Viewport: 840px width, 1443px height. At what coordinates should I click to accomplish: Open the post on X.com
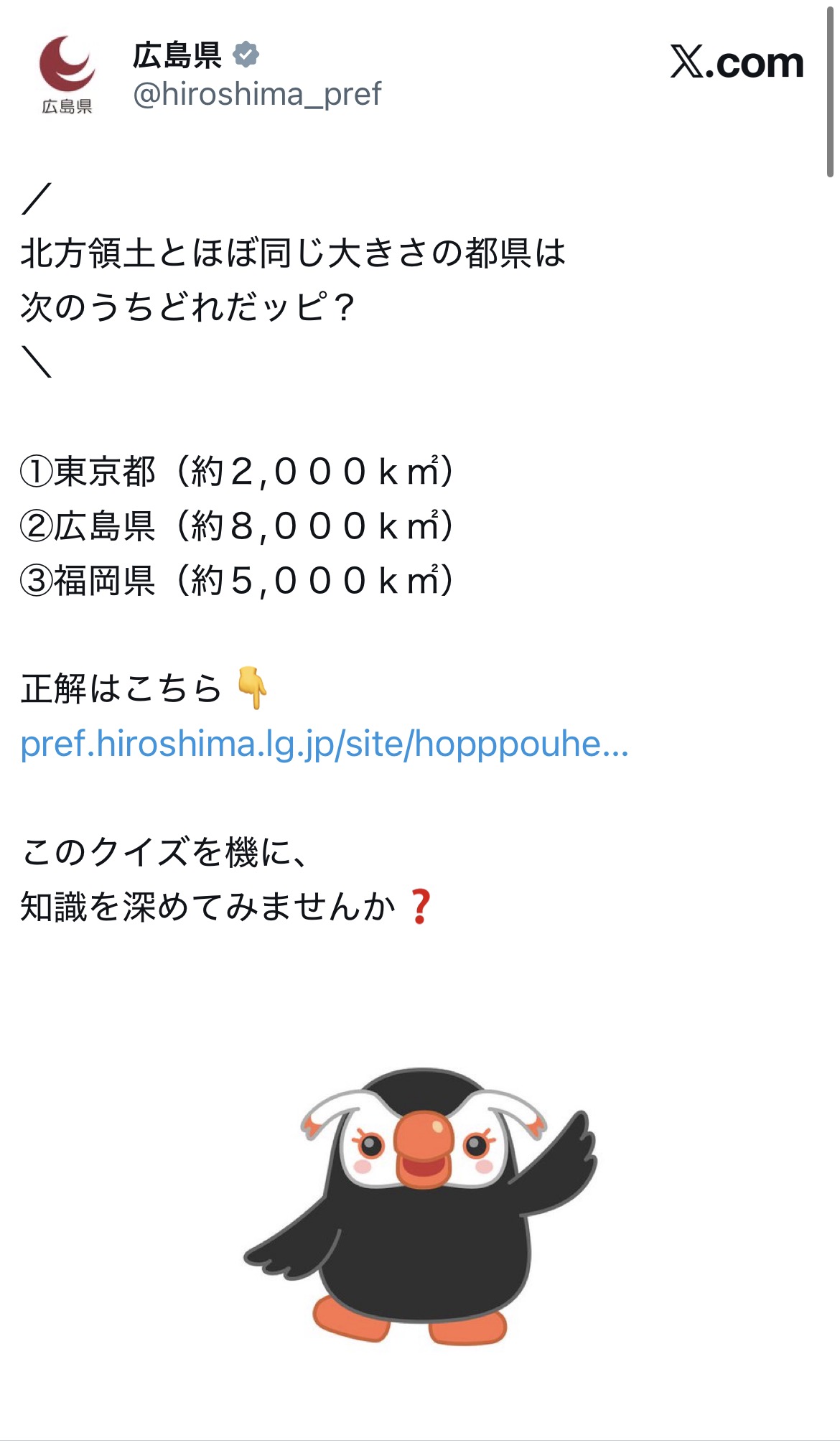pyautogui.click(x=736, y=62)
